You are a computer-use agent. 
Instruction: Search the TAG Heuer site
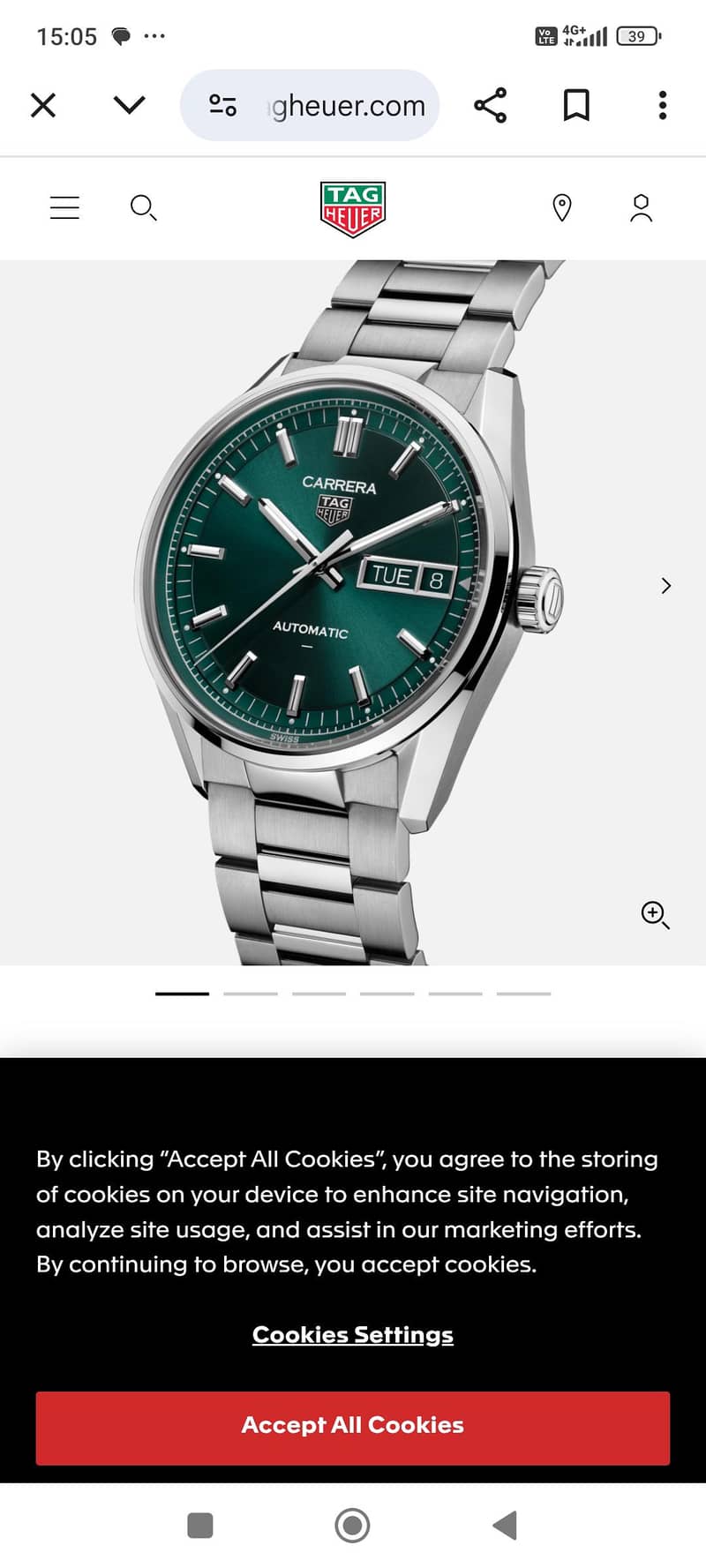[143, 207]
